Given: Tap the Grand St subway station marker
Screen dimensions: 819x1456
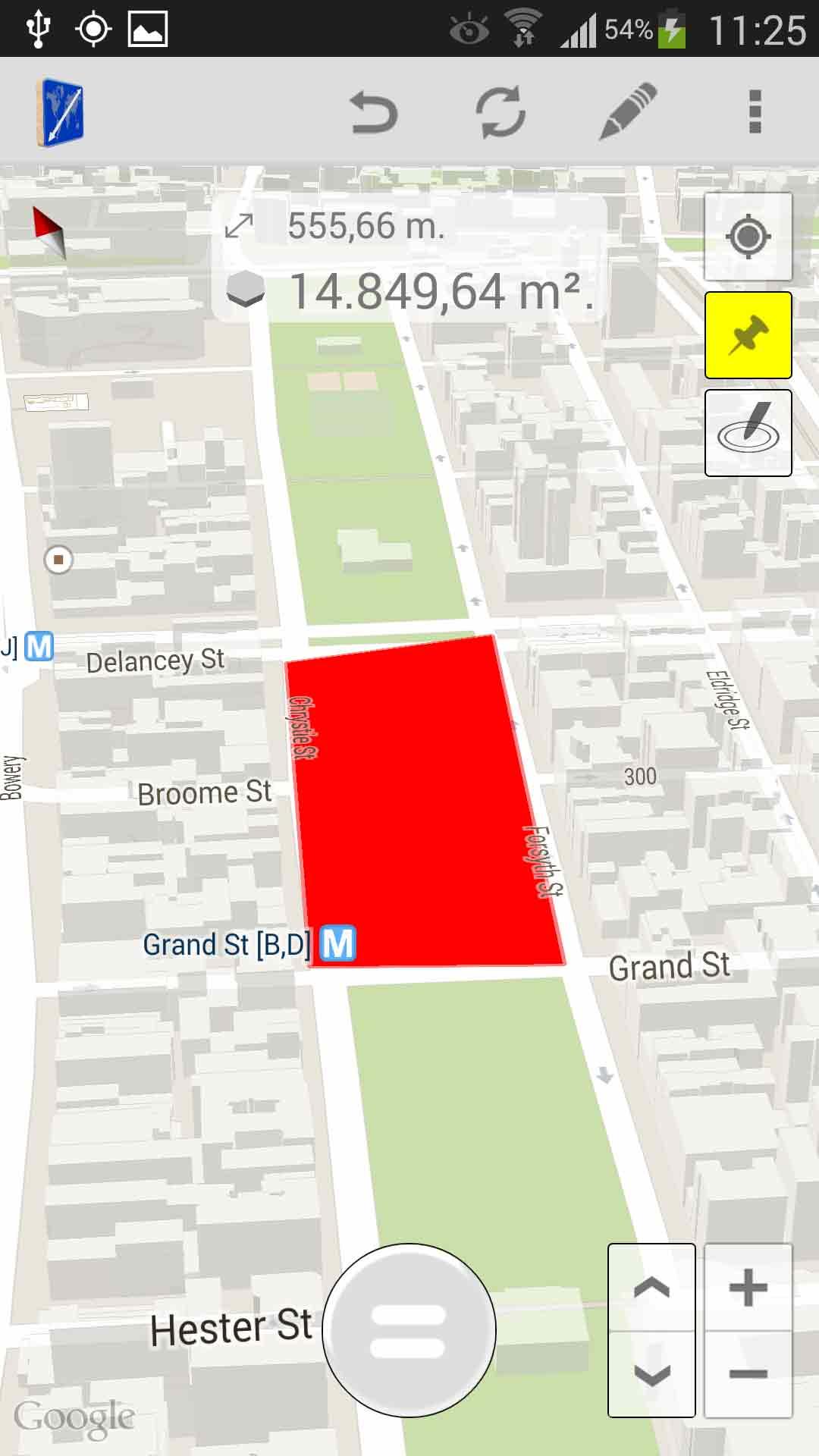Looking at the screenshot, I should (x=338, y=944).
